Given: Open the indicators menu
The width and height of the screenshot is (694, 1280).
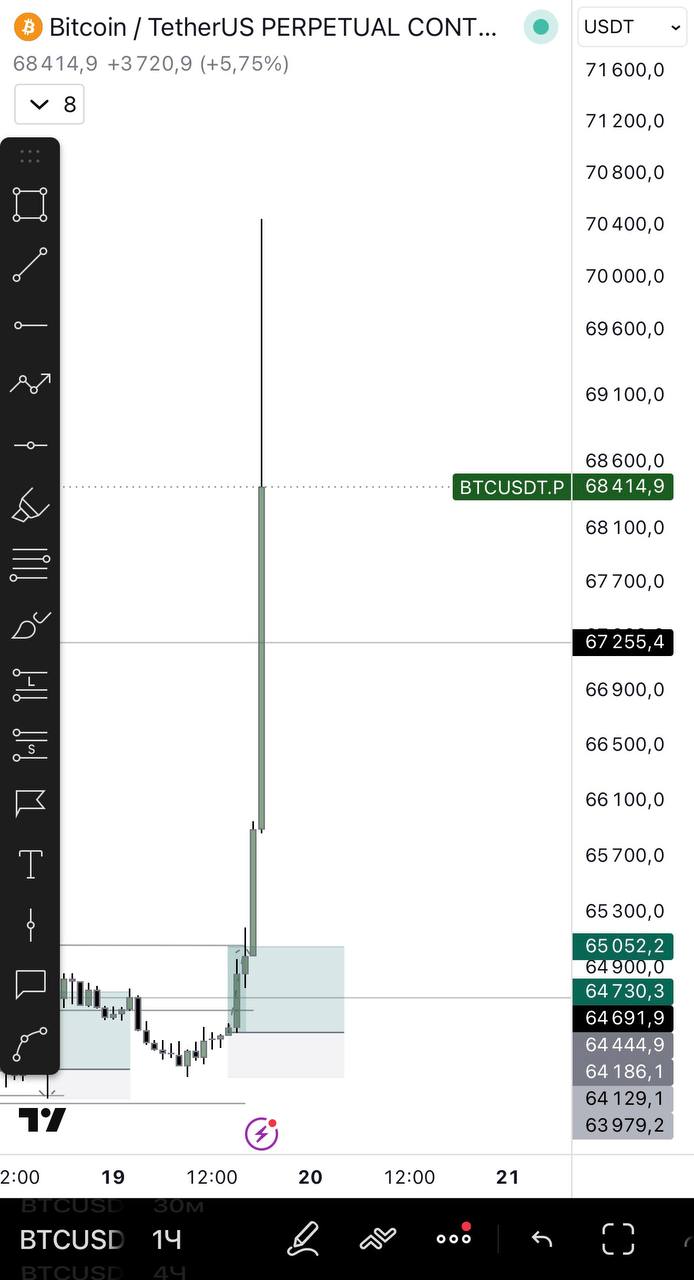Looking at the screenshot, I should tap(378, 1240).
